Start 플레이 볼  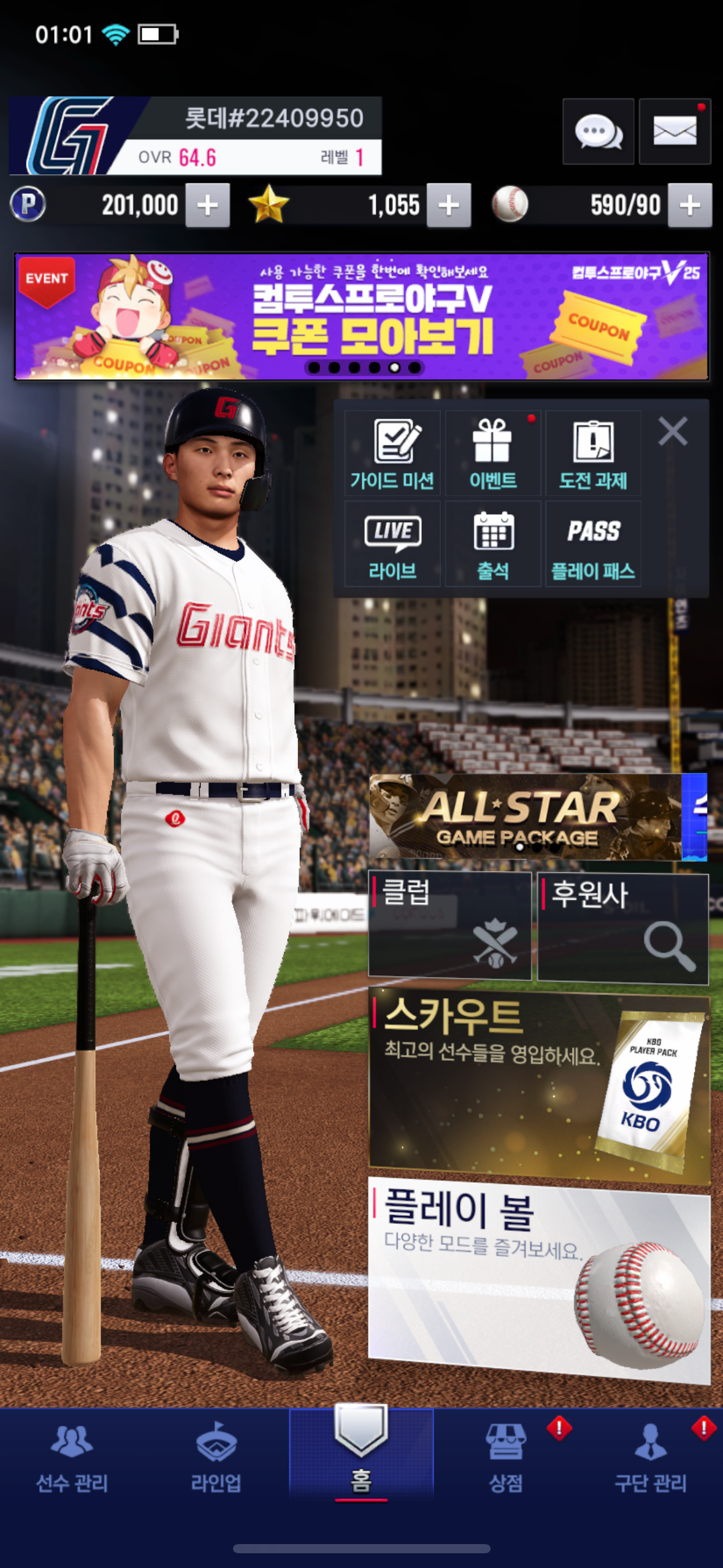click(x=539, y=1279)
